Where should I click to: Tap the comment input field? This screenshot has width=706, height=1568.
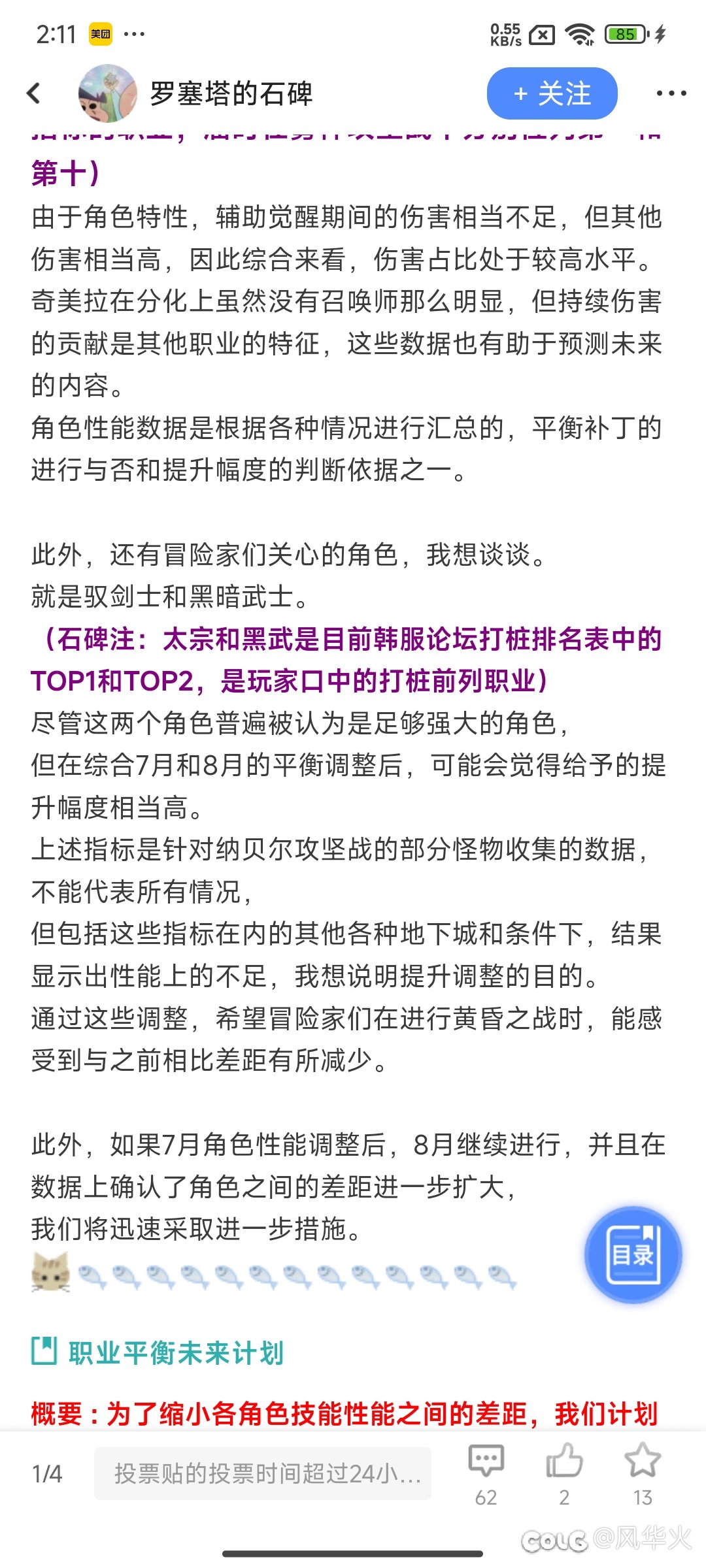(263, 1473)
